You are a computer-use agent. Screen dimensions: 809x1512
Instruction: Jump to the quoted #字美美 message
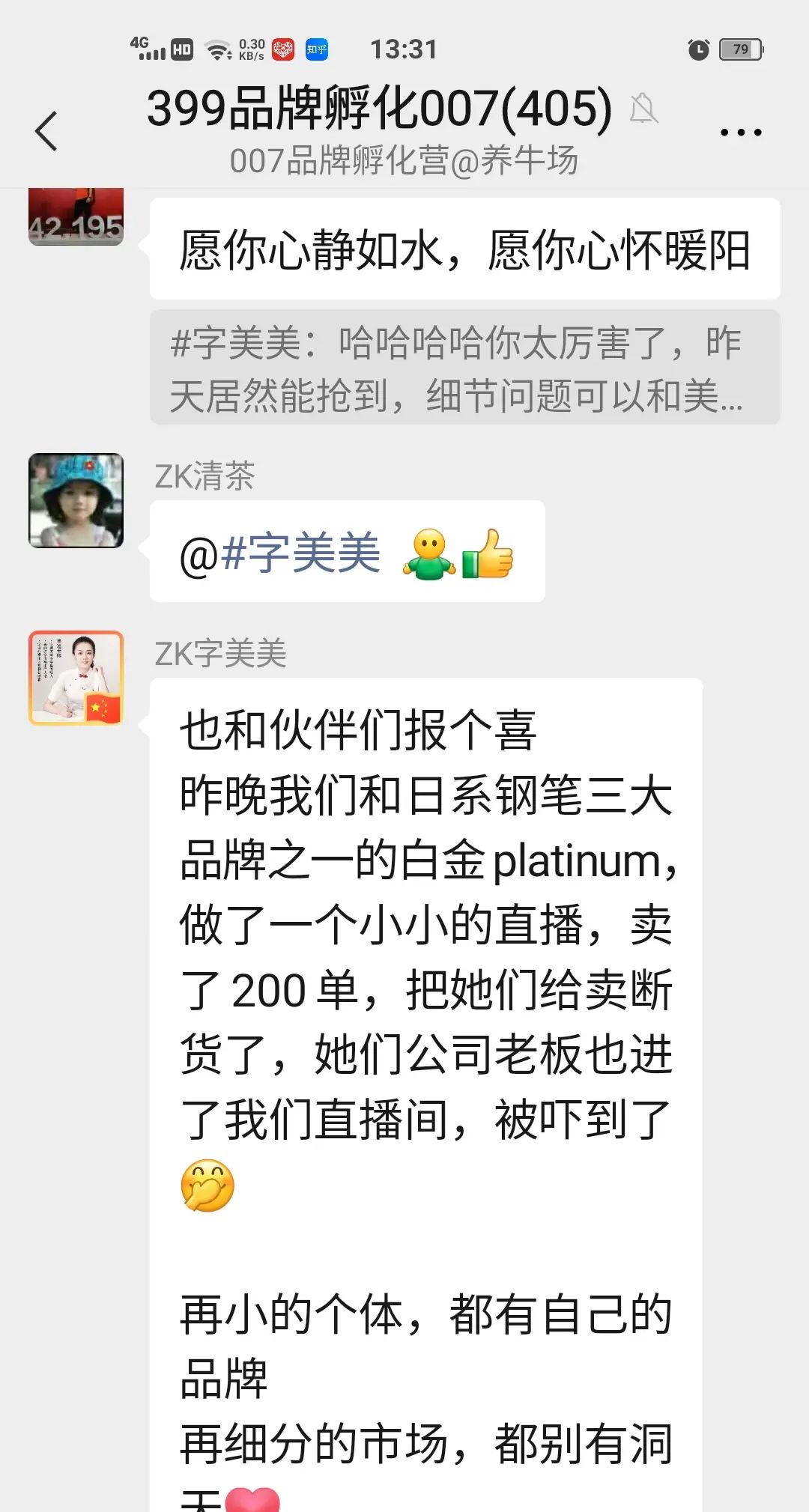click(x=464, y=368)
